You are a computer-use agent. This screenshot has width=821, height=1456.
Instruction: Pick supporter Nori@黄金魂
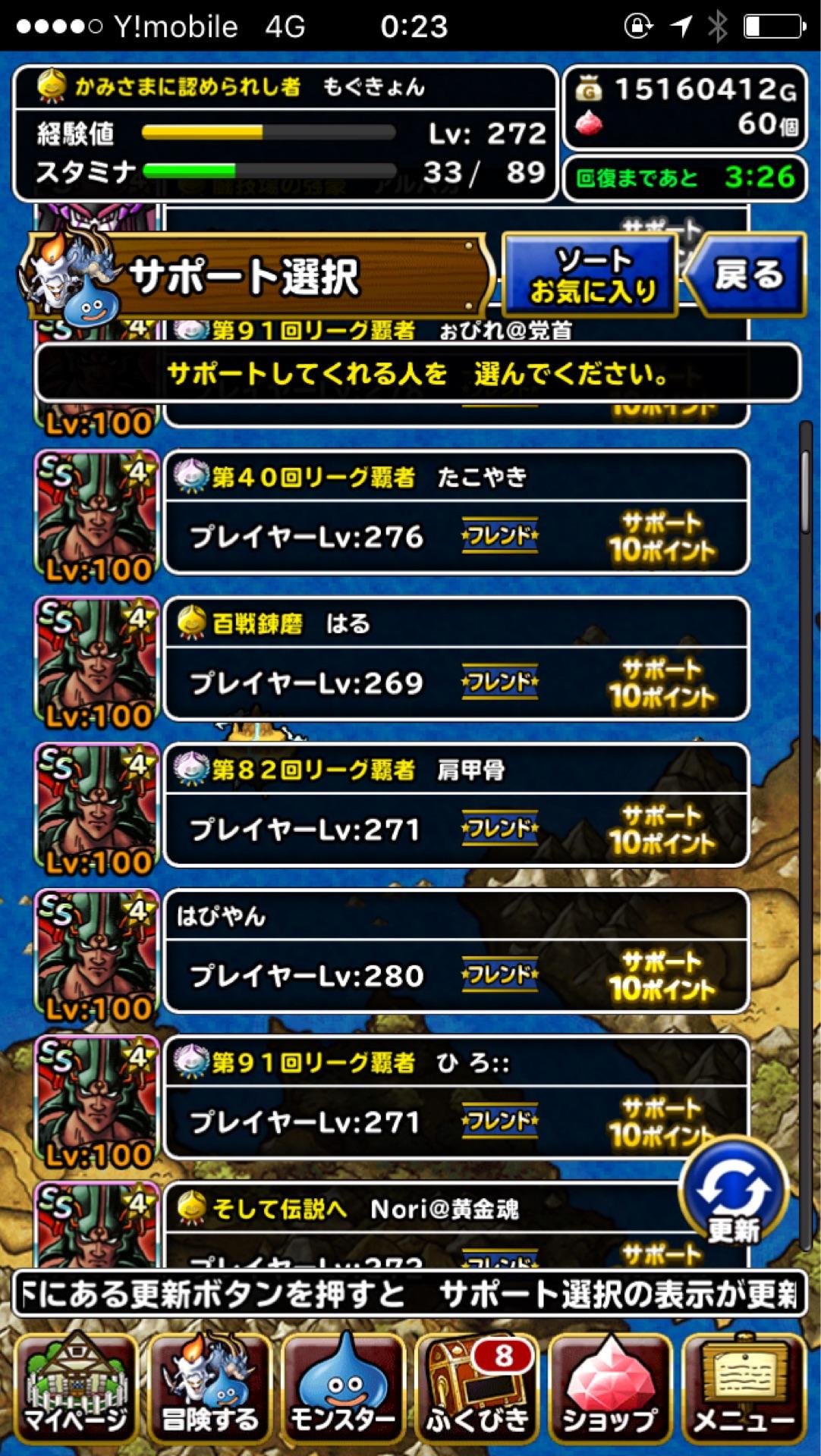click(425, 1228)
